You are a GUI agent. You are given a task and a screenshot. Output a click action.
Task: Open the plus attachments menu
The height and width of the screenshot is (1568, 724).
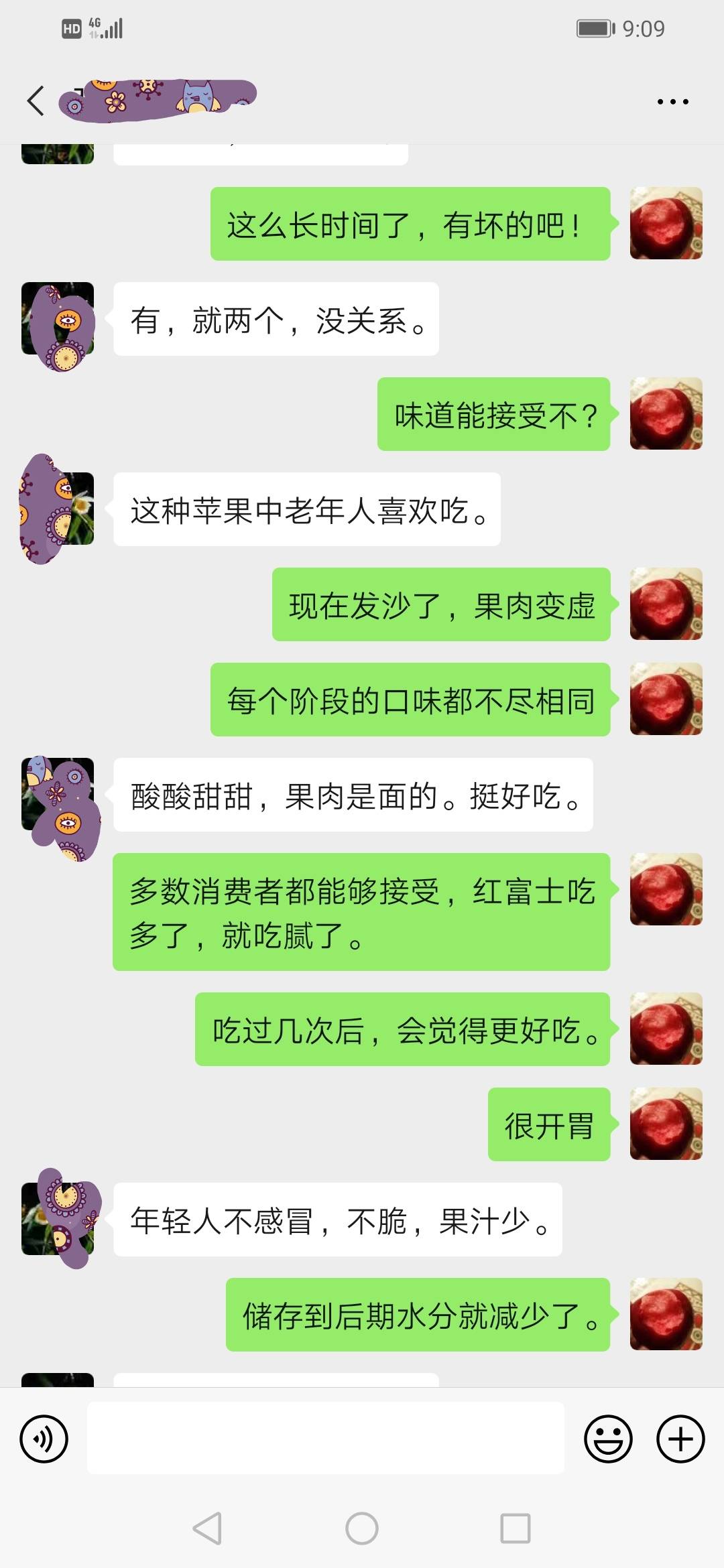click(x=680, y=1439)
